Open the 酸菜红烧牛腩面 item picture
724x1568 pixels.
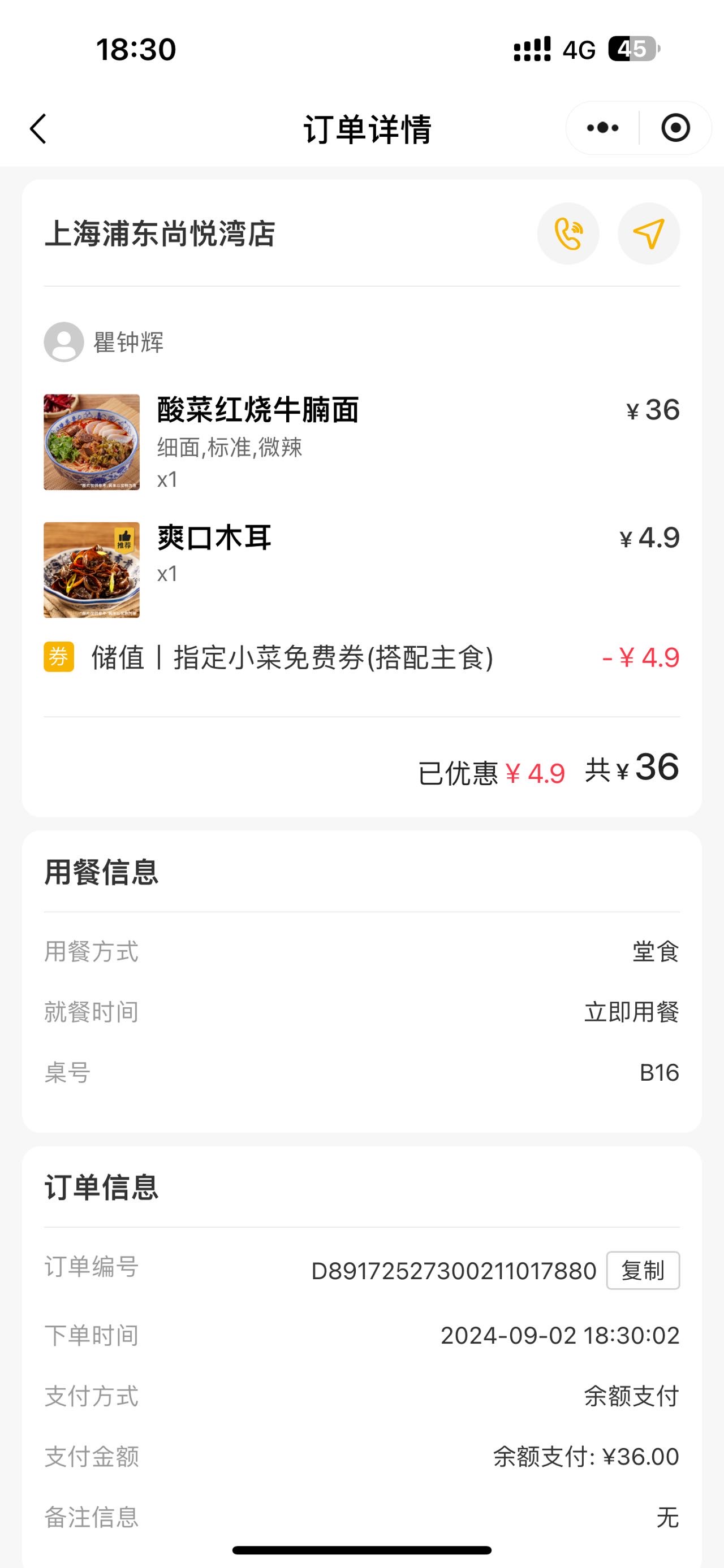[x=91, y=442]
